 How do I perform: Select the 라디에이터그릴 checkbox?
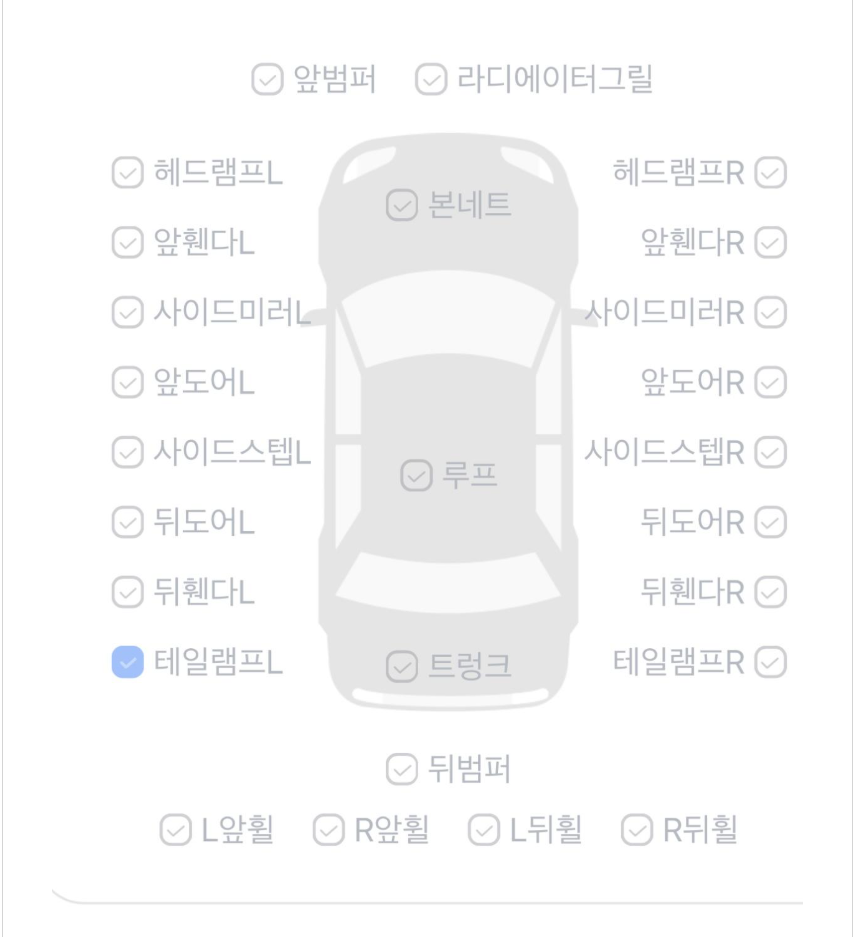[430, 79]
